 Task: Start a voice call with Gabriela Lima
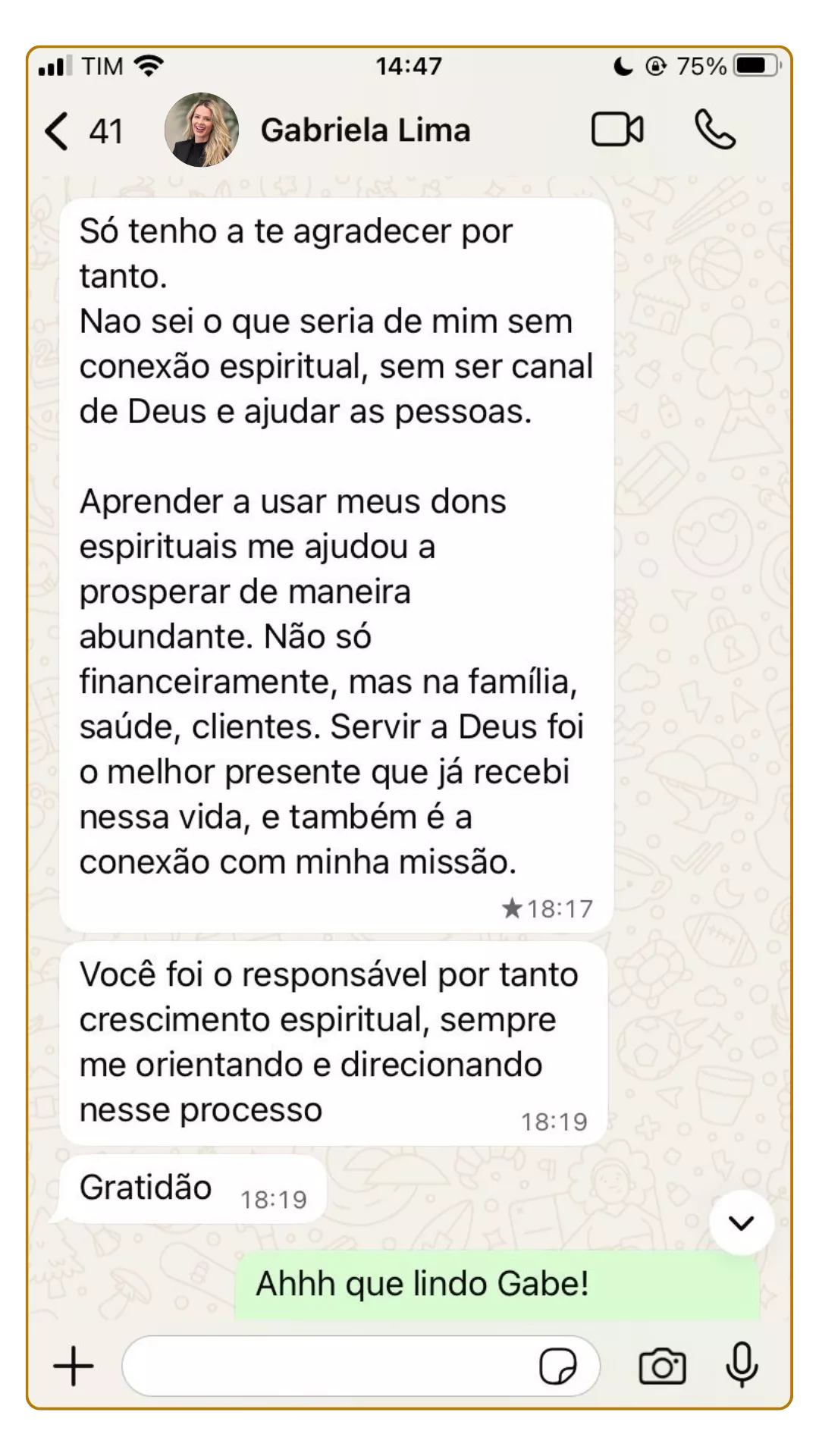(715, 130)
